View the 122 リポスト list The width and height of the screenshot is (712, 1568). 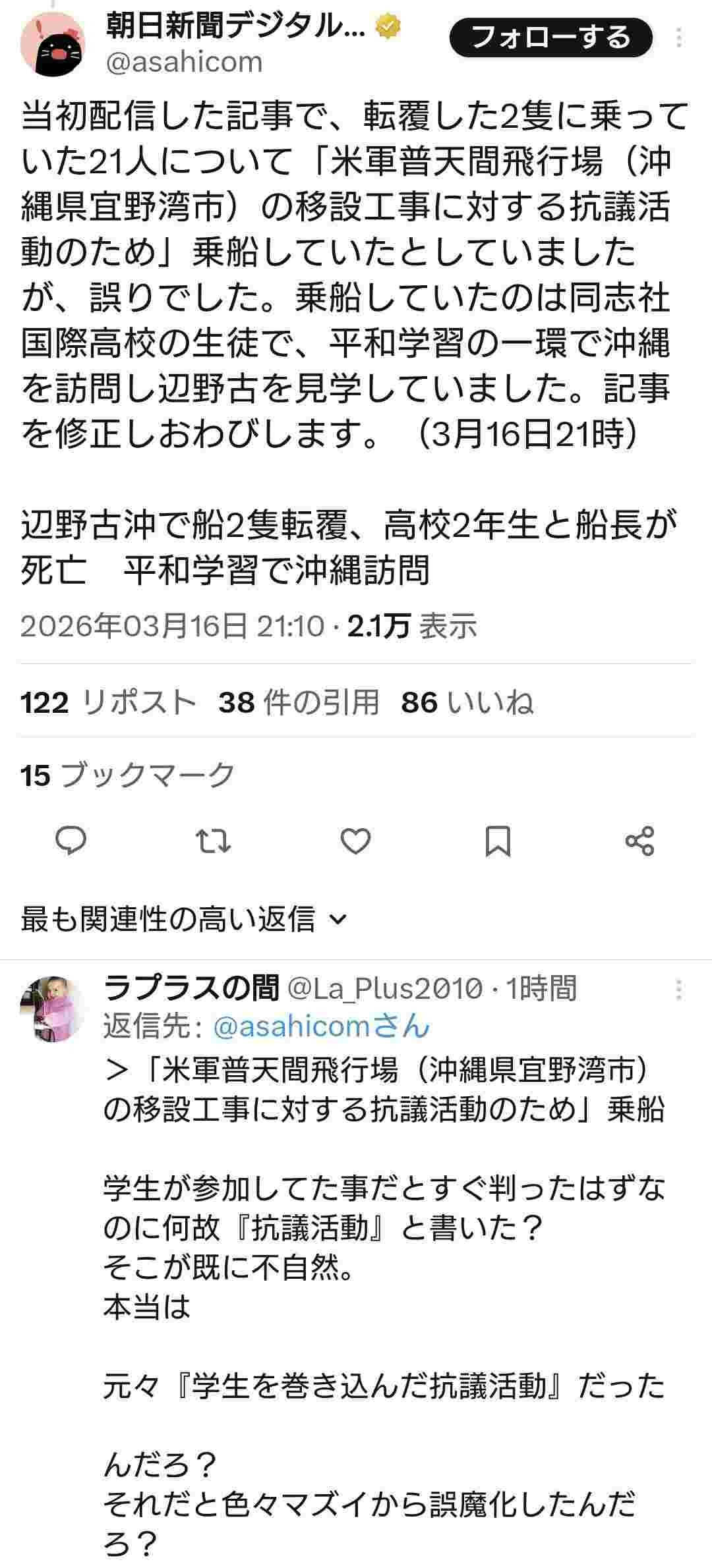109,703
